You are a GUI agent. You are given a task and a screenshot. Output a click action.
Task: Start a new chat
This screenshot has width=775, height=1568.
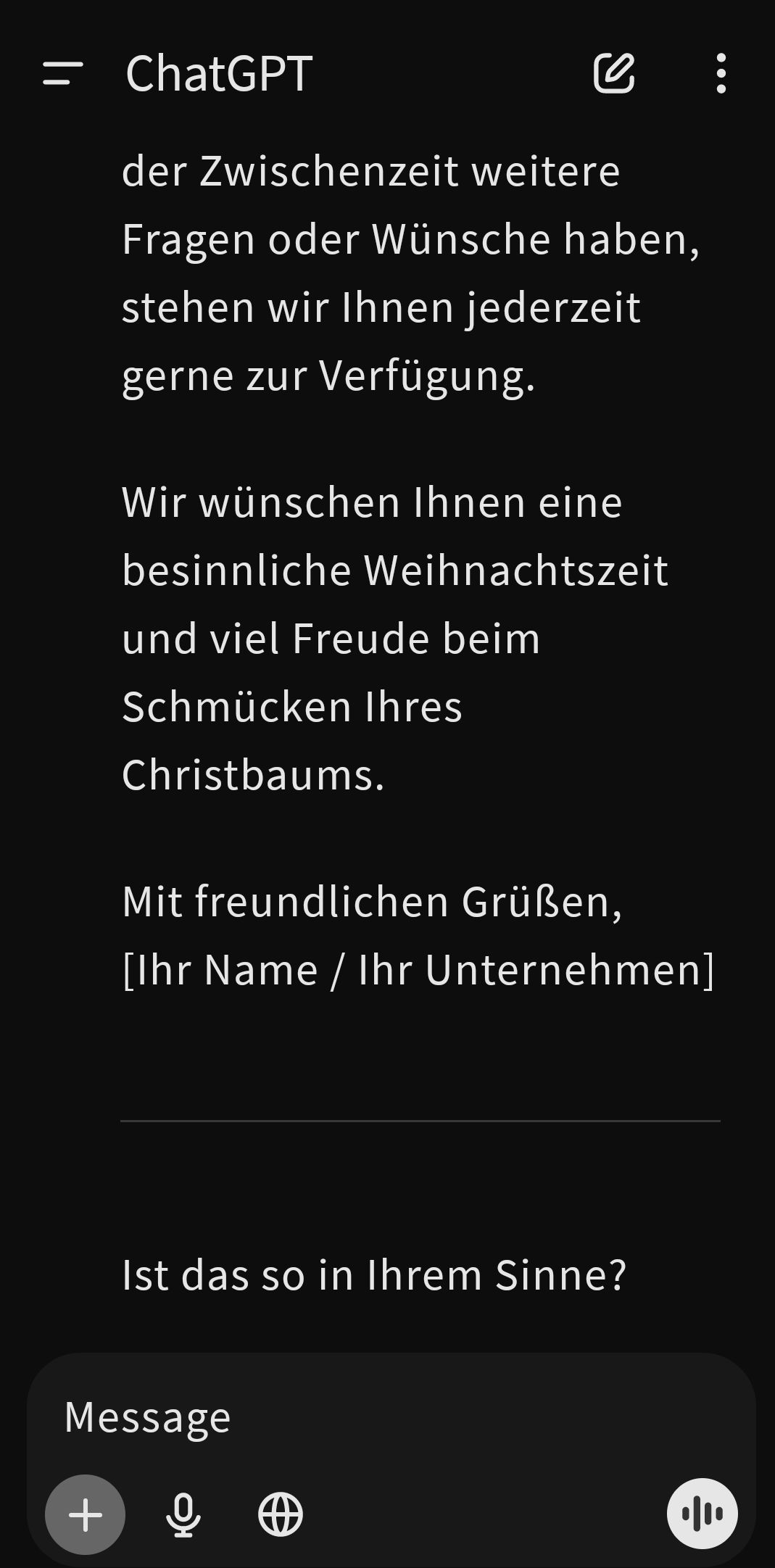pos(614,73)
